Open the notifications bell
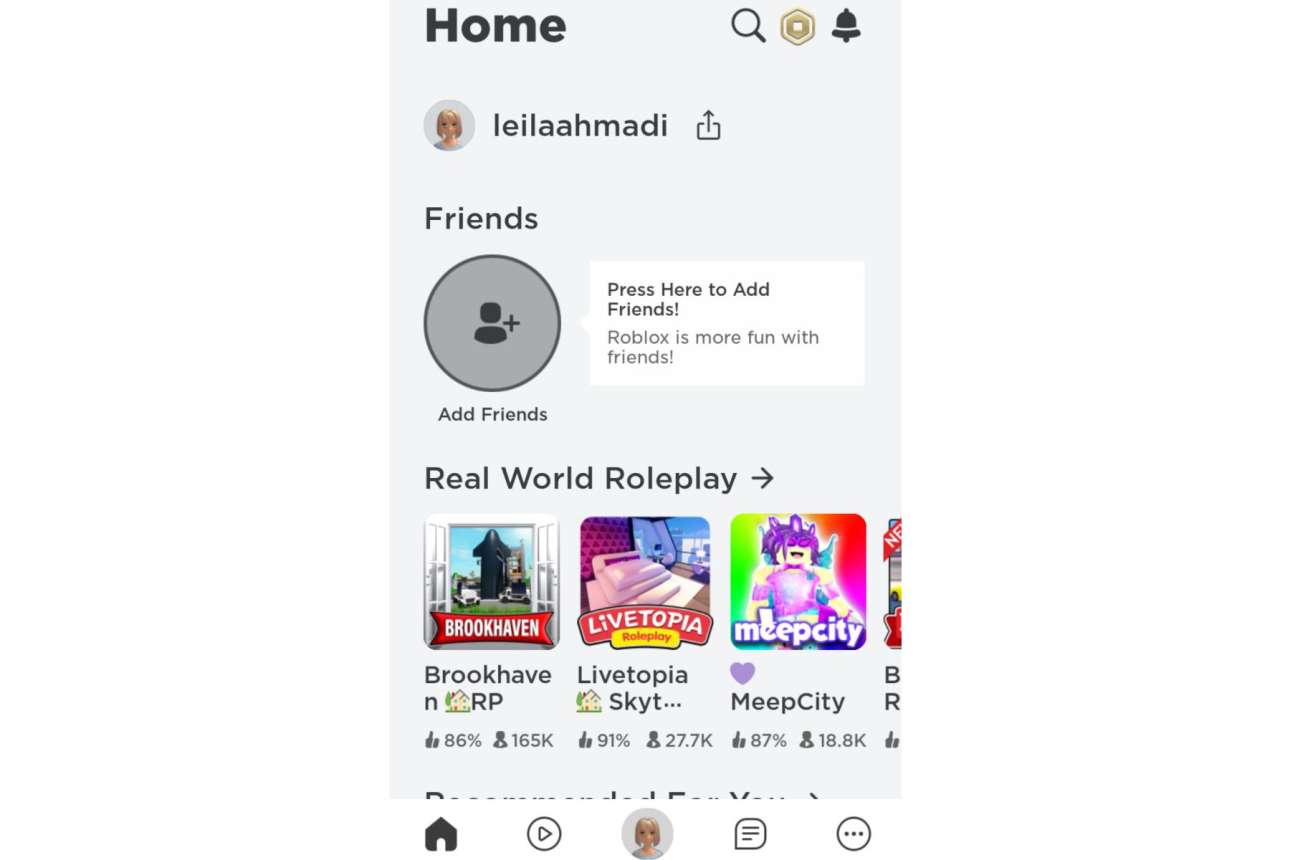Screen dimensions: 1290x860 coord(846,26)
